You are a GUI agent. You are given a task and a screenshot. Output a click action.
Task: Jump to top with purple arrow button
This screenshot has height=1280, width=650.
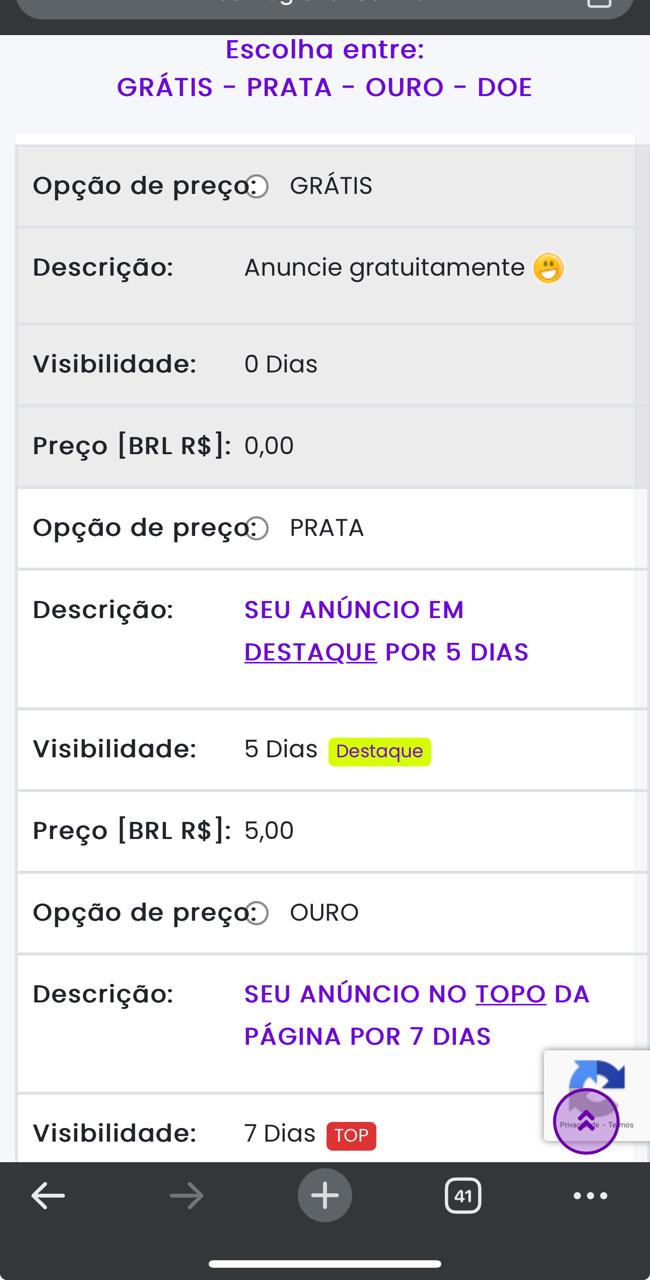point(586,1121)
